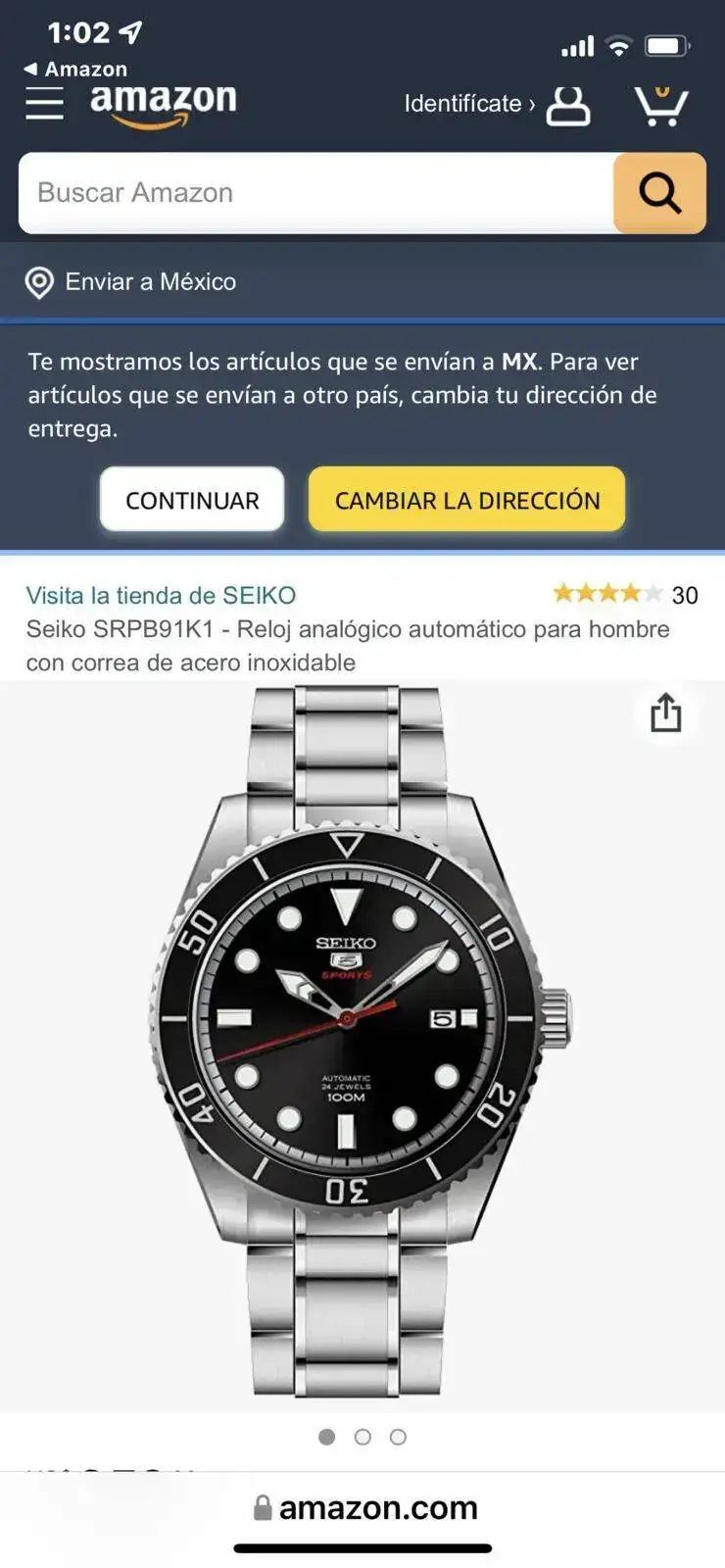Open the star rating reviews
The height and width of the screenshot is (1568, 725).
(607, 594)
